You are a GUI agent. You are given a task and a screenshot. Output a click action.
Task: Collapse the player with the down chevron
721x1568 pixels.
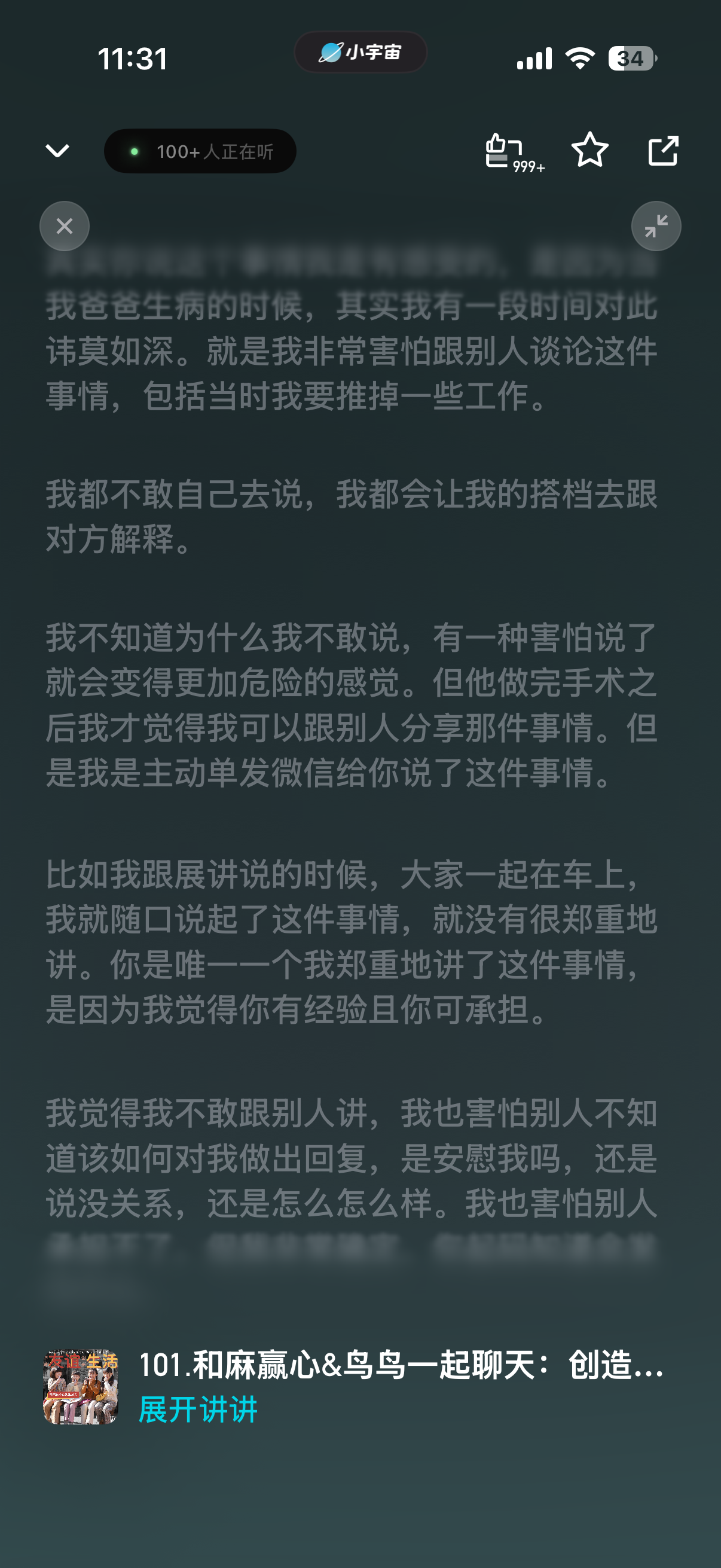click(x=58, y=150)
